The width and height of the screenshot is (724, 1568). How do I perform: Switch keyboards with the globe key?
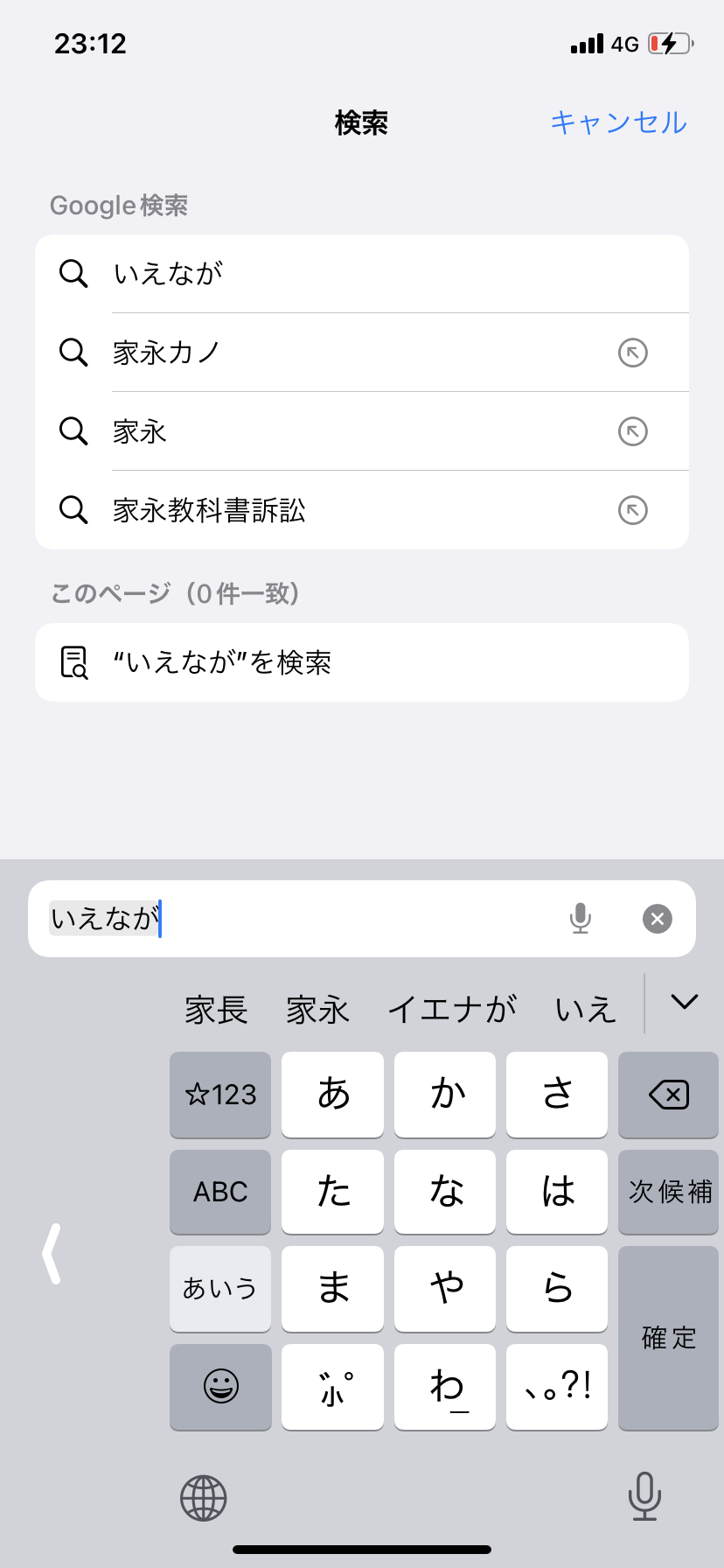coord(204,1498)
